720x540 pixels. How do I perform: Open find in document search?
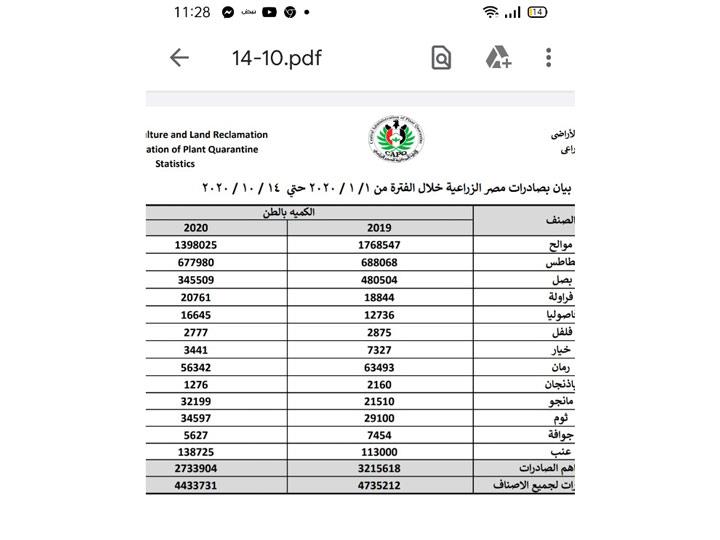pyautogui.click(x=441, y=58)
